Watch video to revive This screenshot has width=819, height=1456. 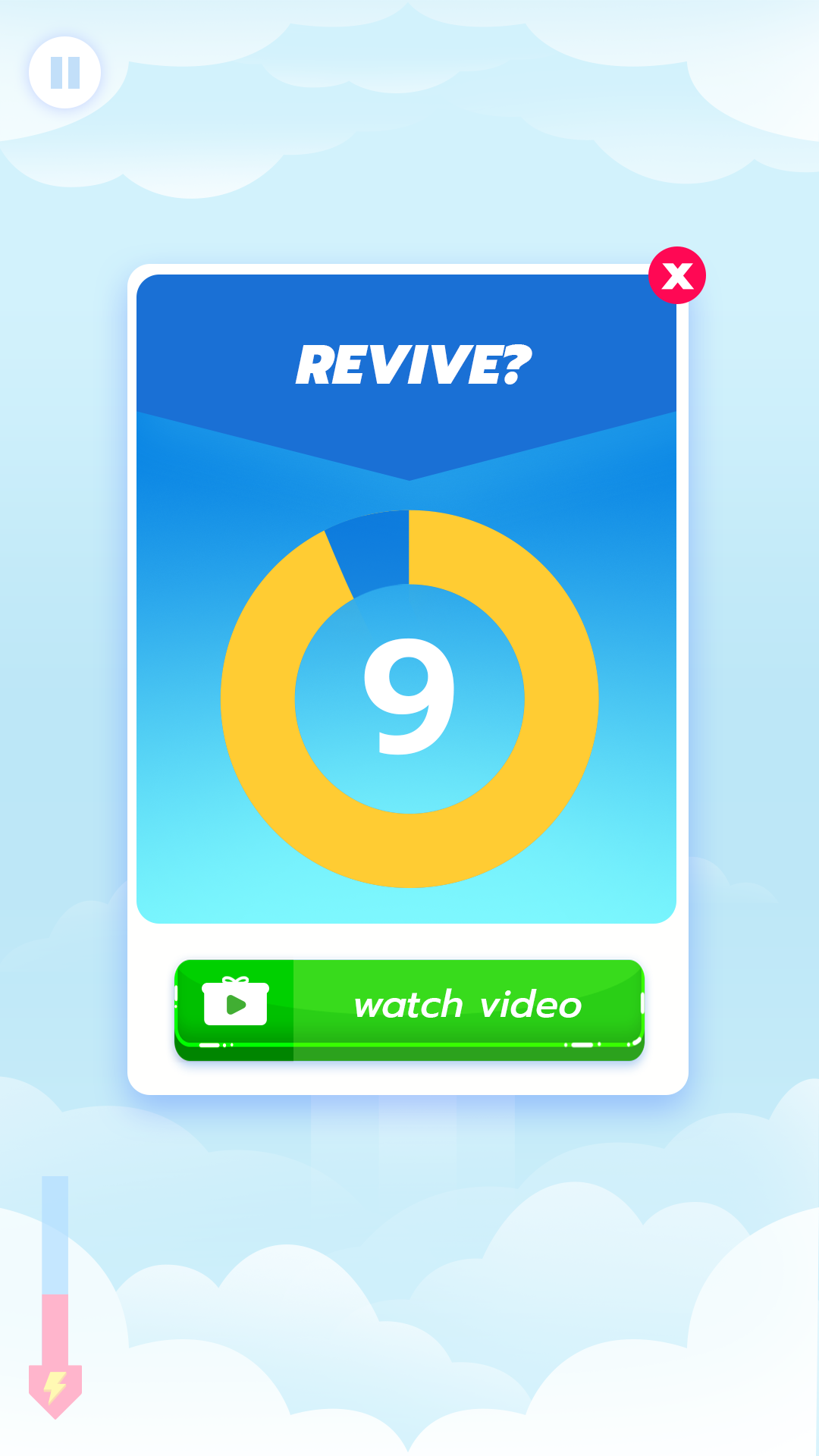point(409,1007)
